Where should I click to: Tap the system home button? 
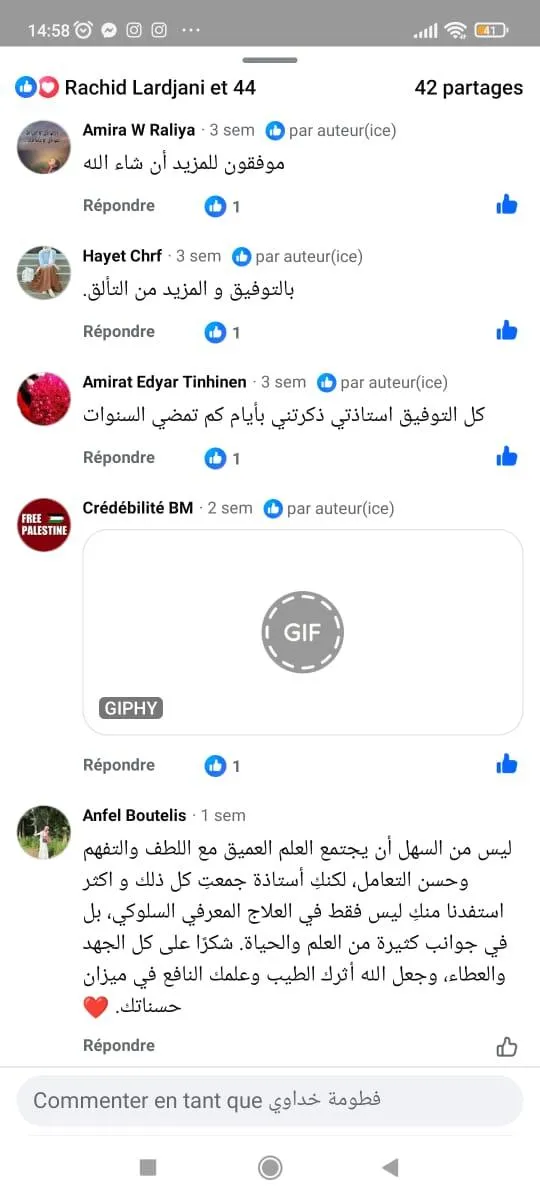pos(270,1167)
